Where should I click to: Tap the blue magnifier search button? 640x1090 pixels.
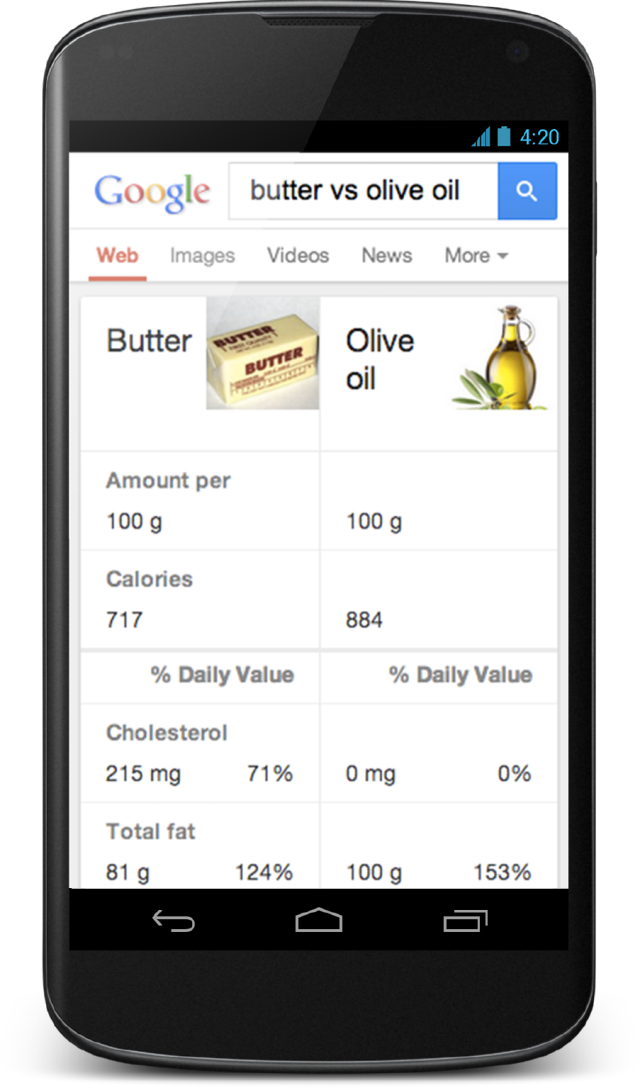click(527, 191)
